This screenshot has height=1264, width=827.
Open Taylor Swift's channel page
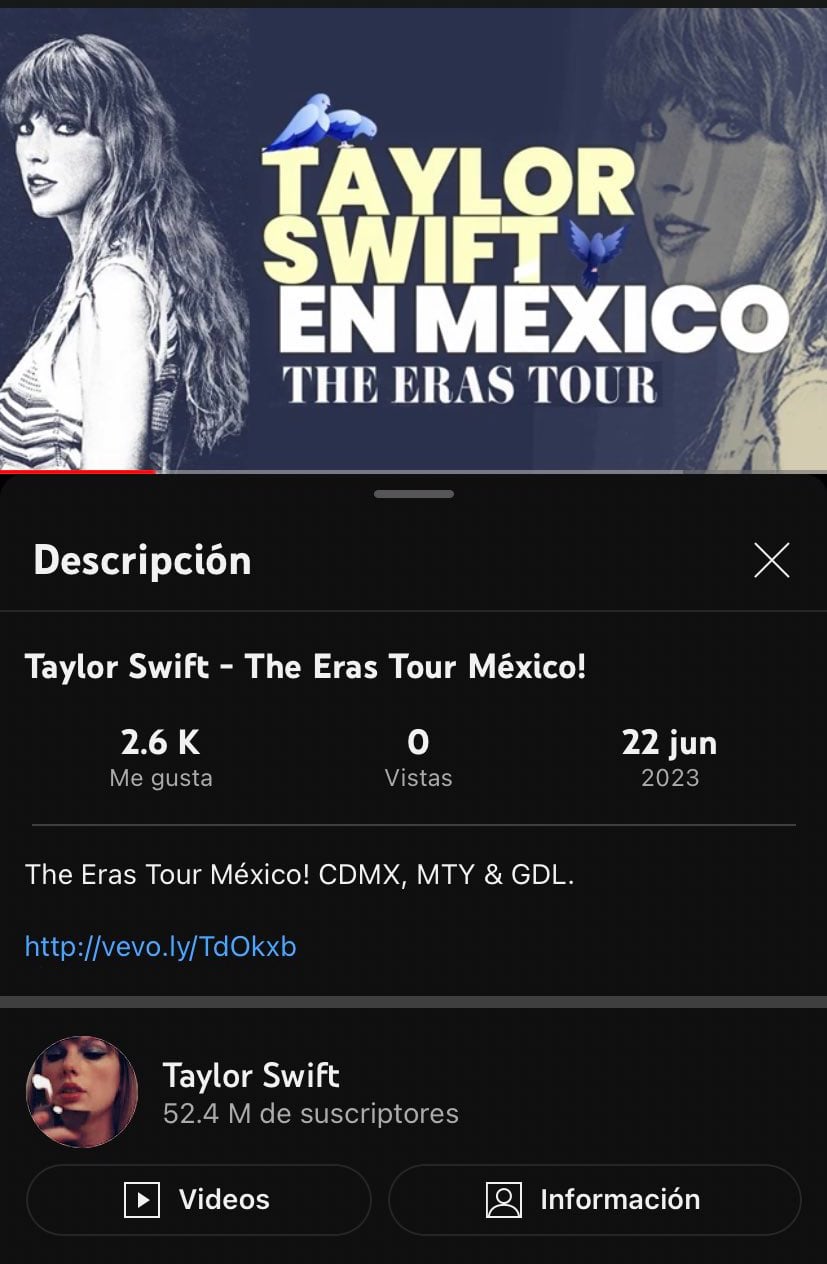pyautogui.click(x=251, y=1077)
